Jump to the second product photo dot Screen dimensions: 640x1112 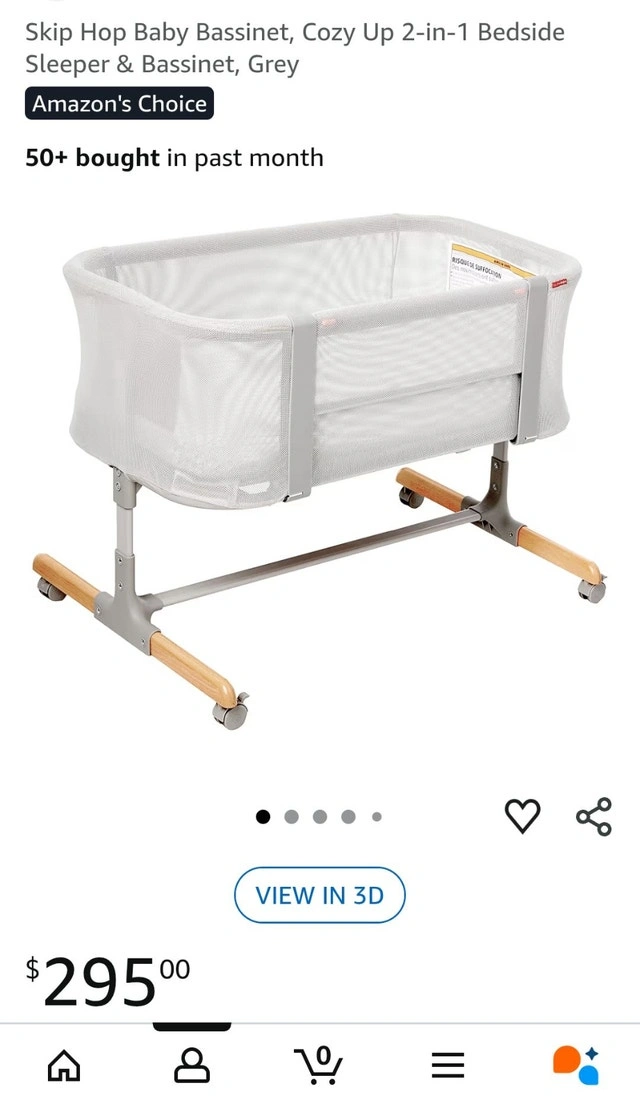click(x=292, y=817)
